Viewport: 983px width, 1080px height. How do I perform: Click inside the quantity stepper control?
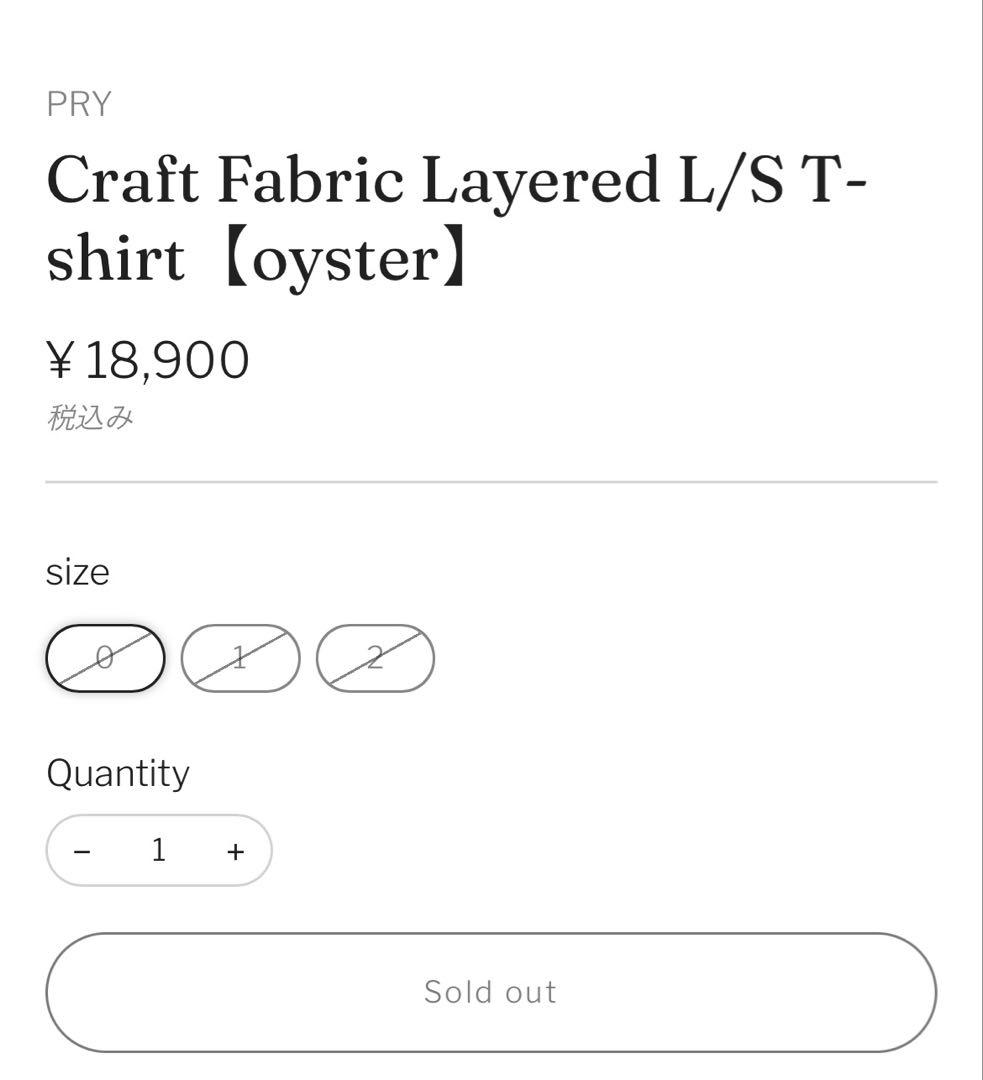tap(158, 850)
